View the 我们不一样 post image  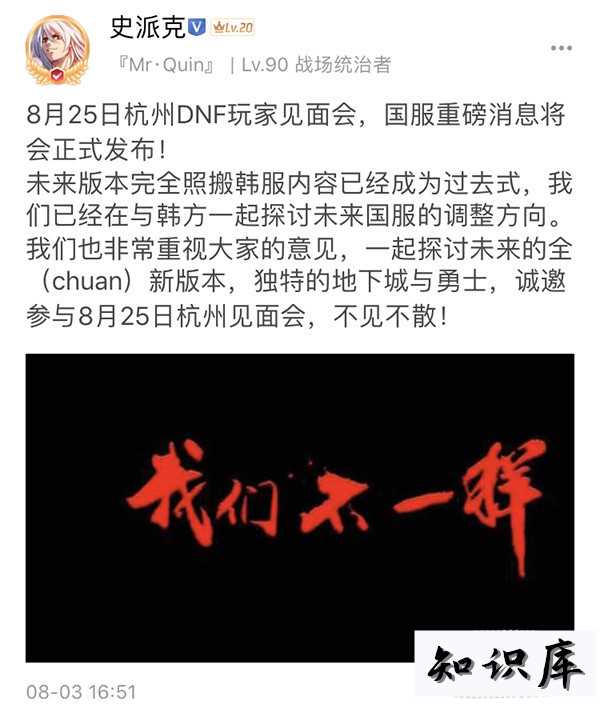300,507
